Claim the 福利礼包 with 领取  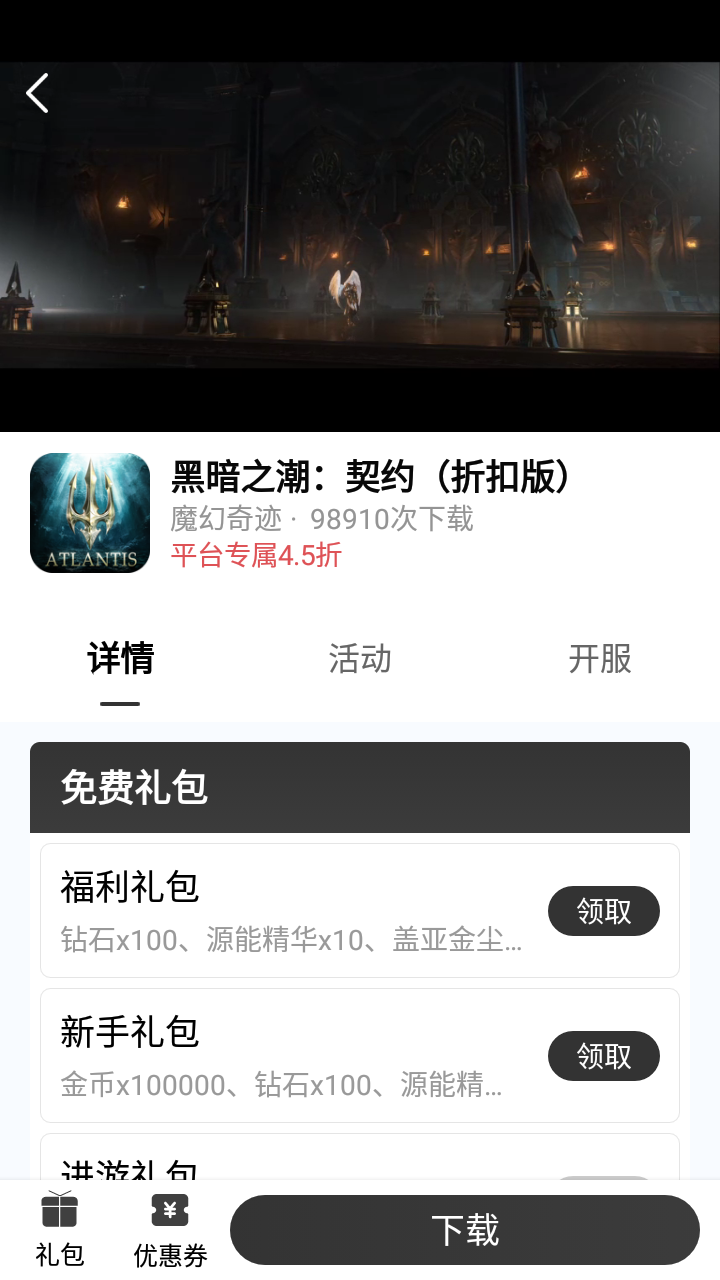tap(603, 911)
